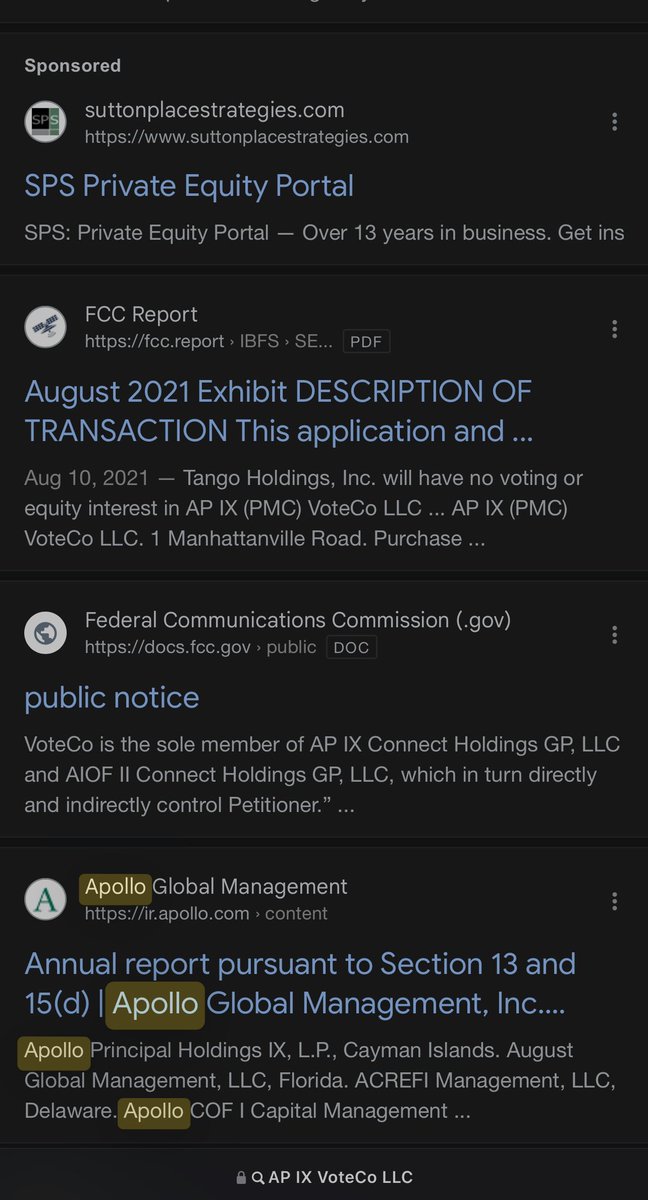Screen dimensions: 648x1200
Task: Open the SPS Private Equity Portal ad link
Action: [x=189, y=186]
